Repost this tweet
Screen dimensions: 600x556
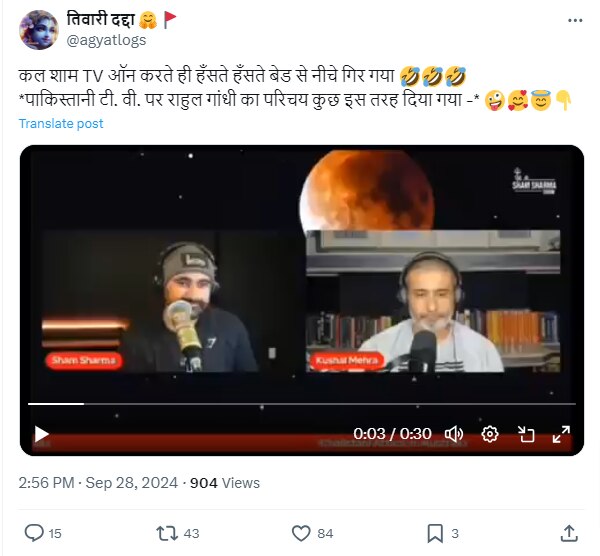coord(169,533)
